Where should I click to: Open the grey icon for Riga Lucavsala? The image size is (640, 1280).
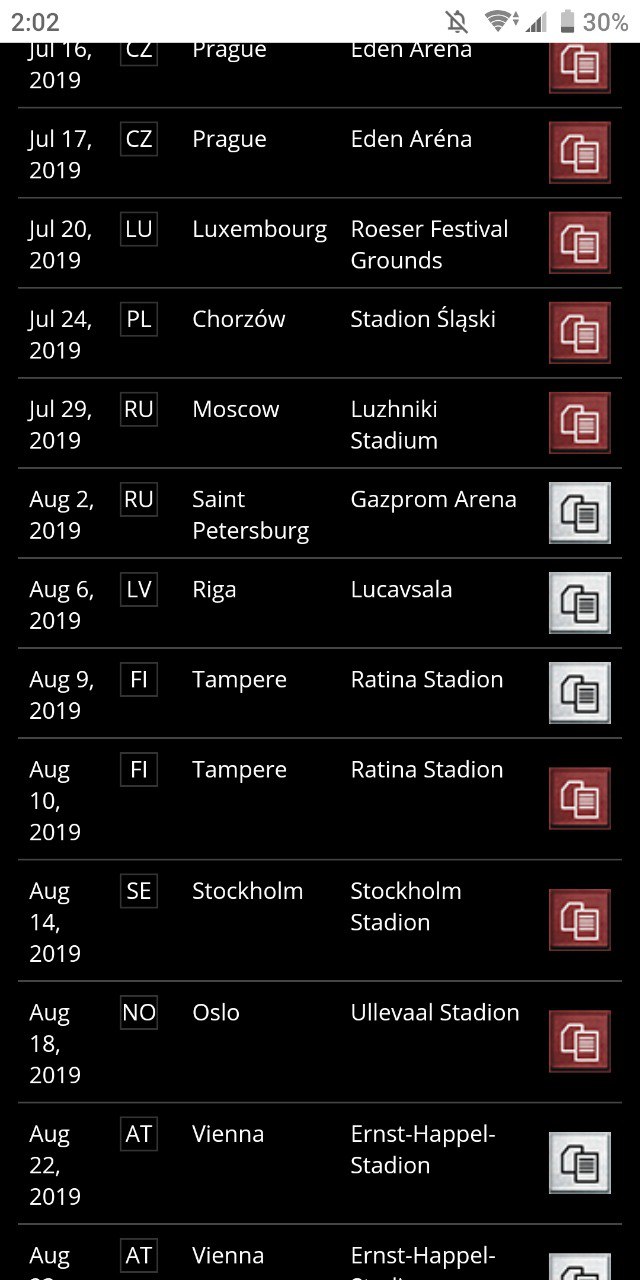tap(580, 602)
